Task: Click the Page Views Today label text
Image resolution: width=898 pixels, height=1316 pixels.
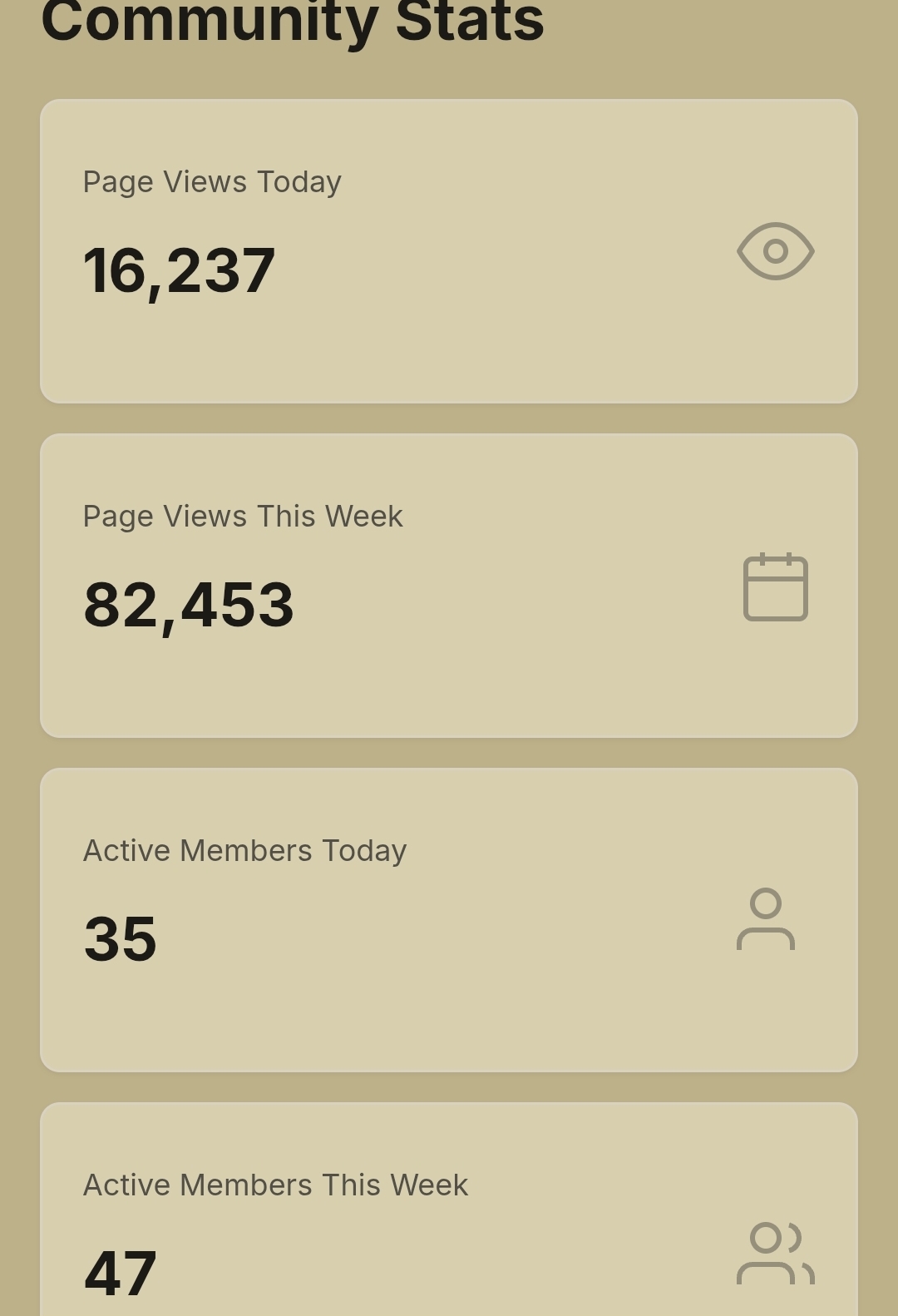Action: coord(210,181)
